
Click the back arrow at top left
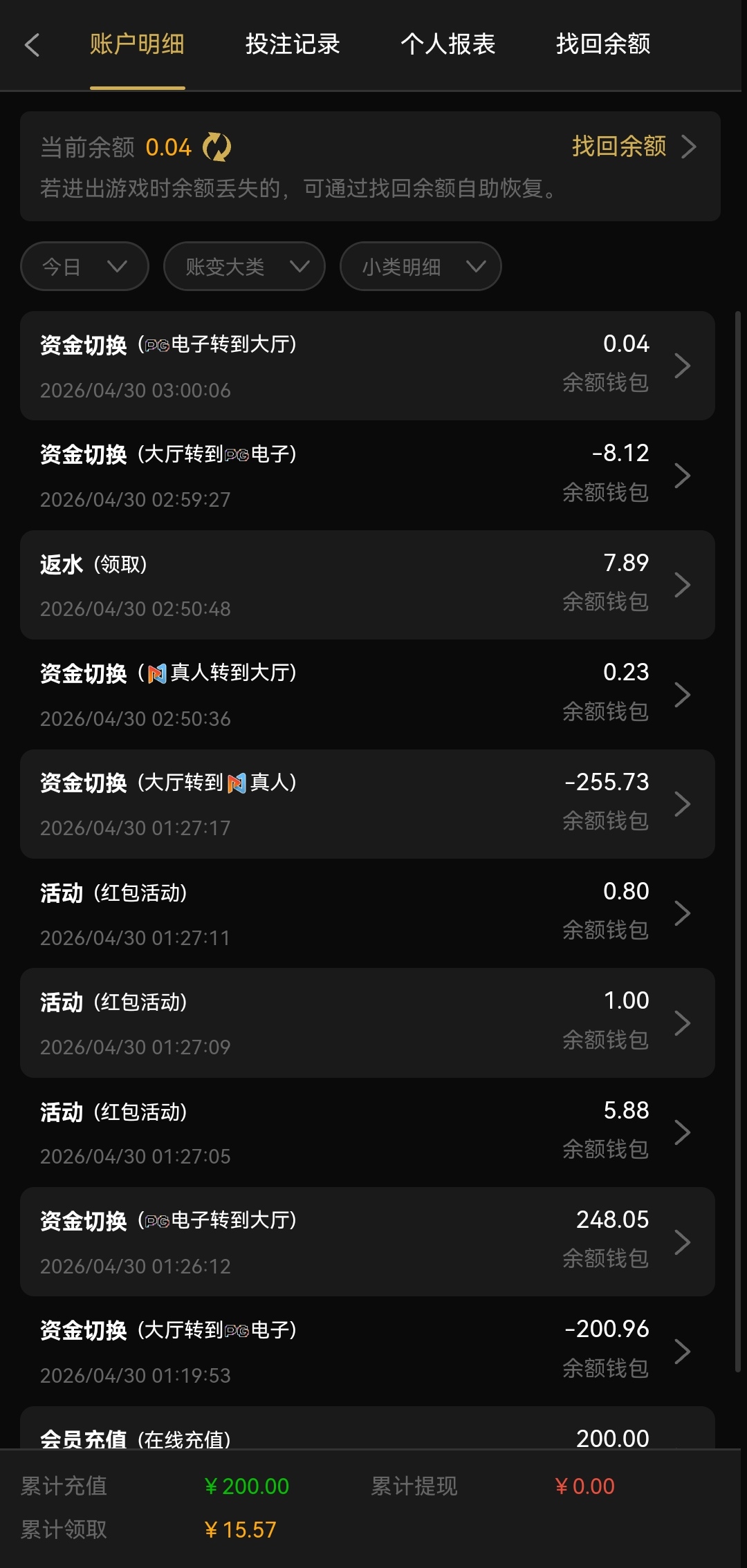coord(33,44)
